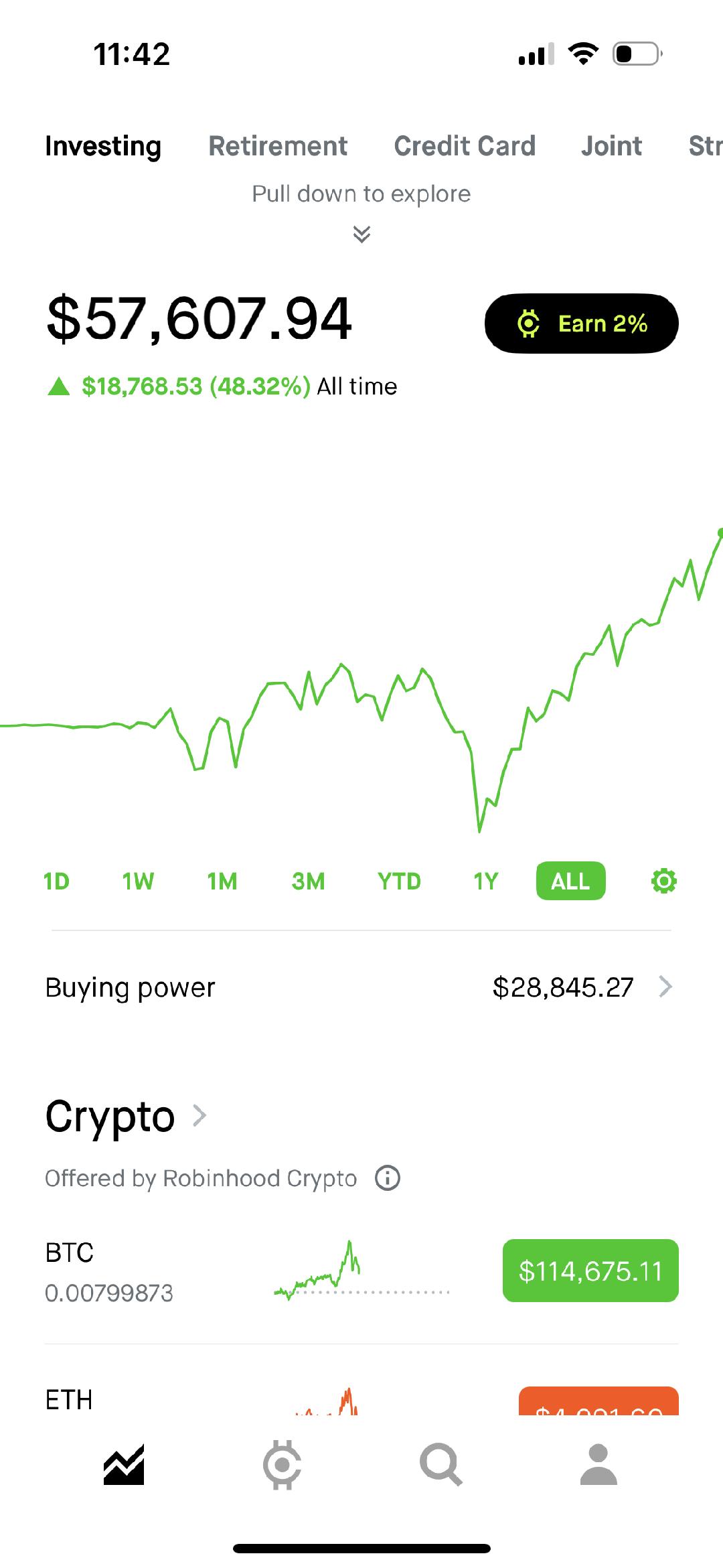The image size is (723, 1568).
Task: Switch to the Credit Card tab
Action: coord(465,146)
